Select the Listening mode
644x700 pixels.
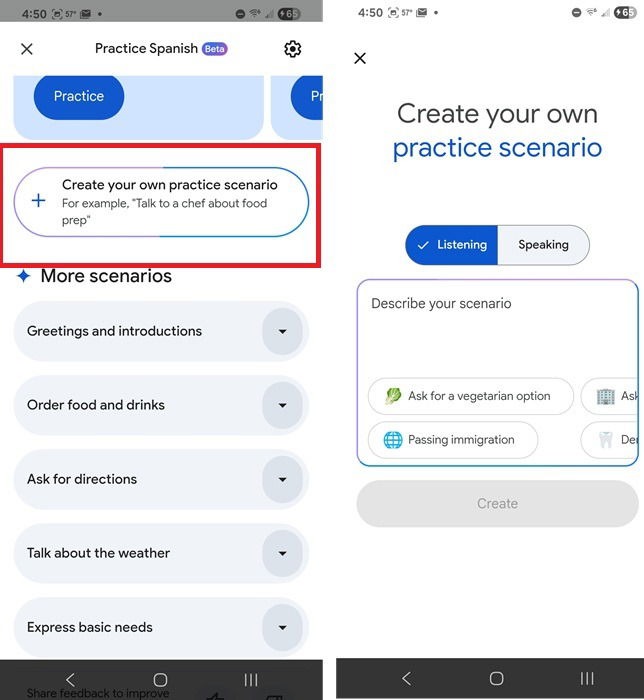[451, 245]
